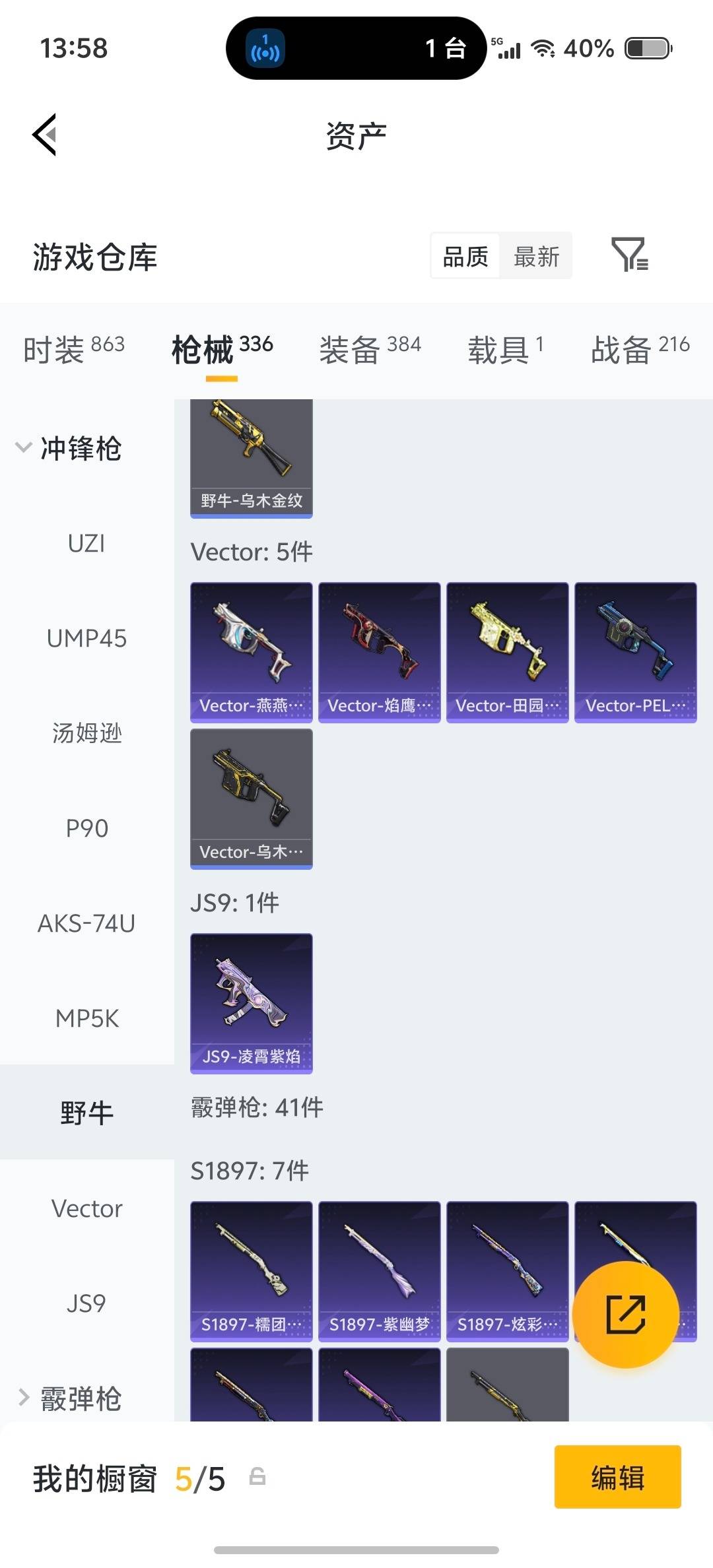Image resolution: width=713 pixels, height=1568 pixels.
Task: Tap the hotspot indicator in the Dynamic Island
Action: point(265,48)
